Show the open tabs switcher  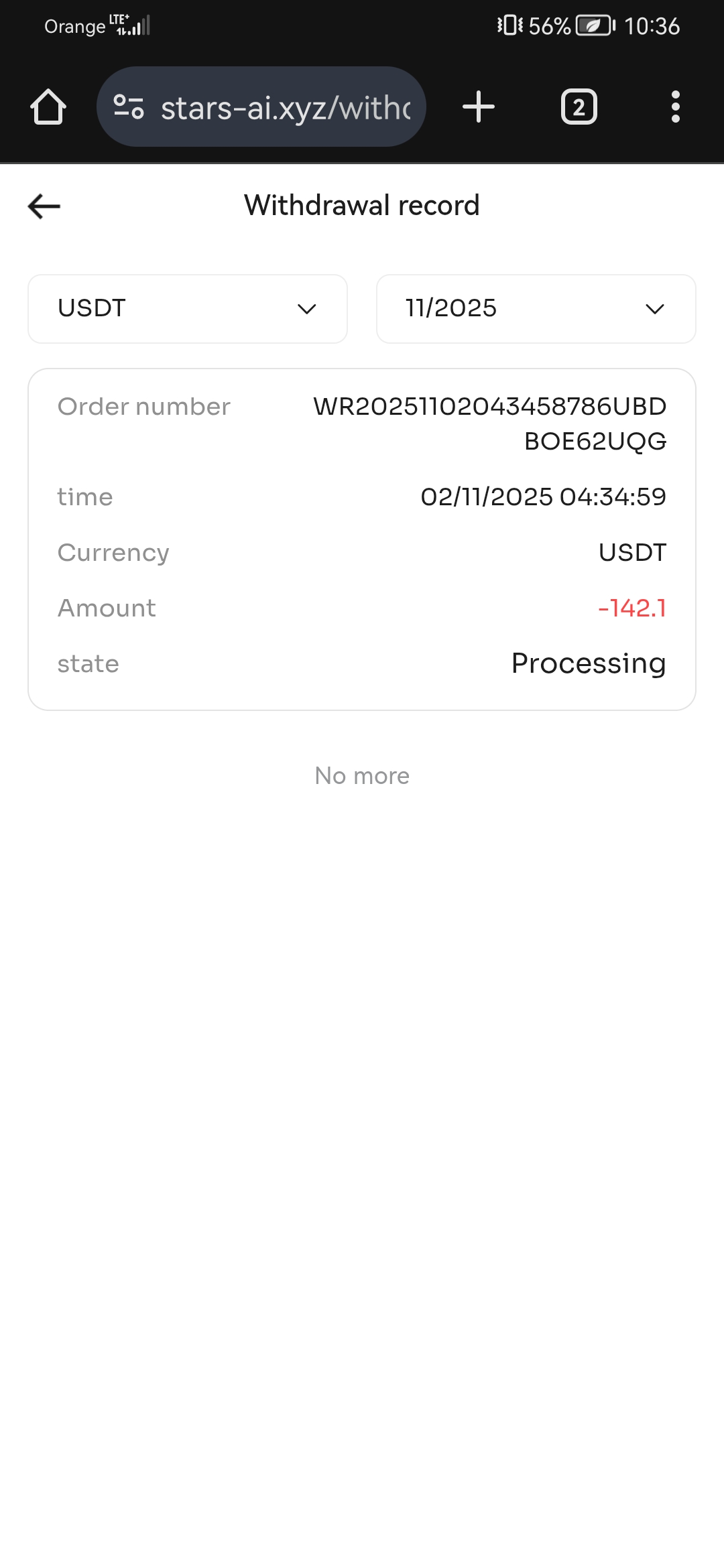pos(579,107)
